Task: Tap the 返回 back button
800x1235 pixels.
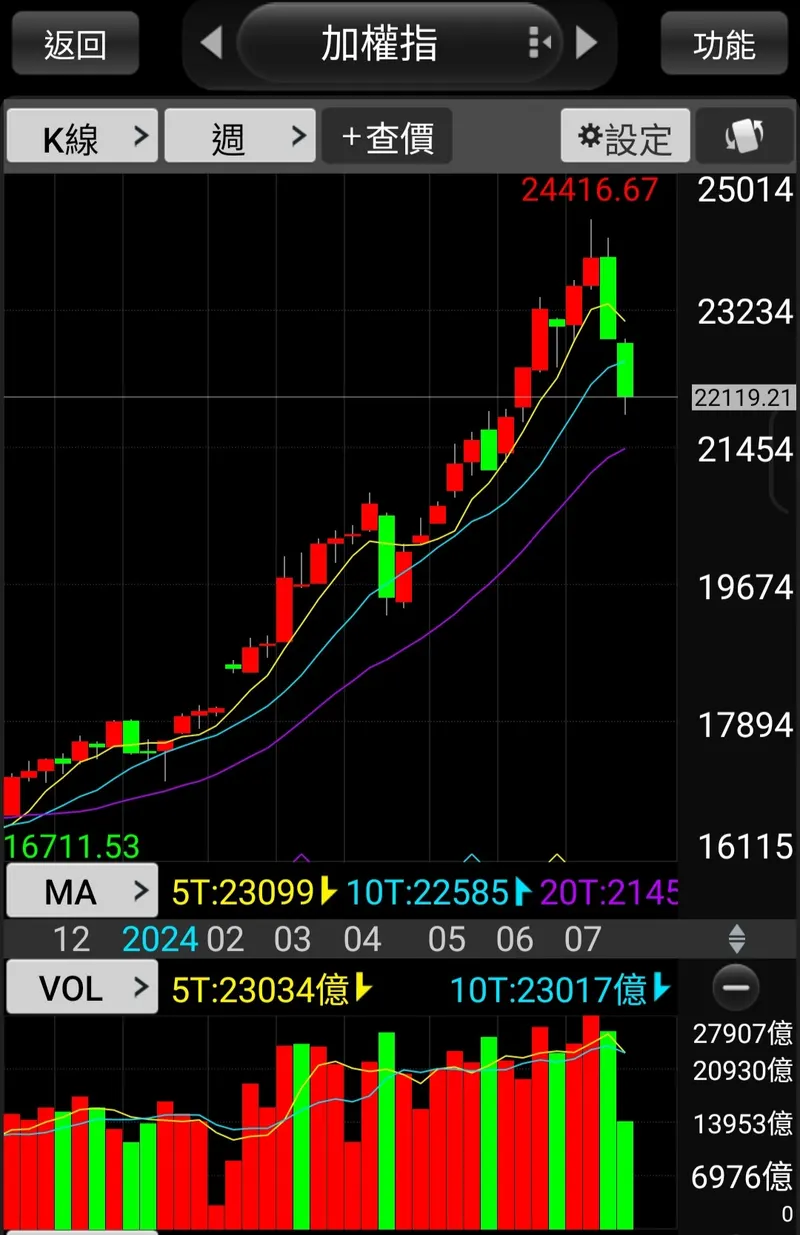Action: 75,44
